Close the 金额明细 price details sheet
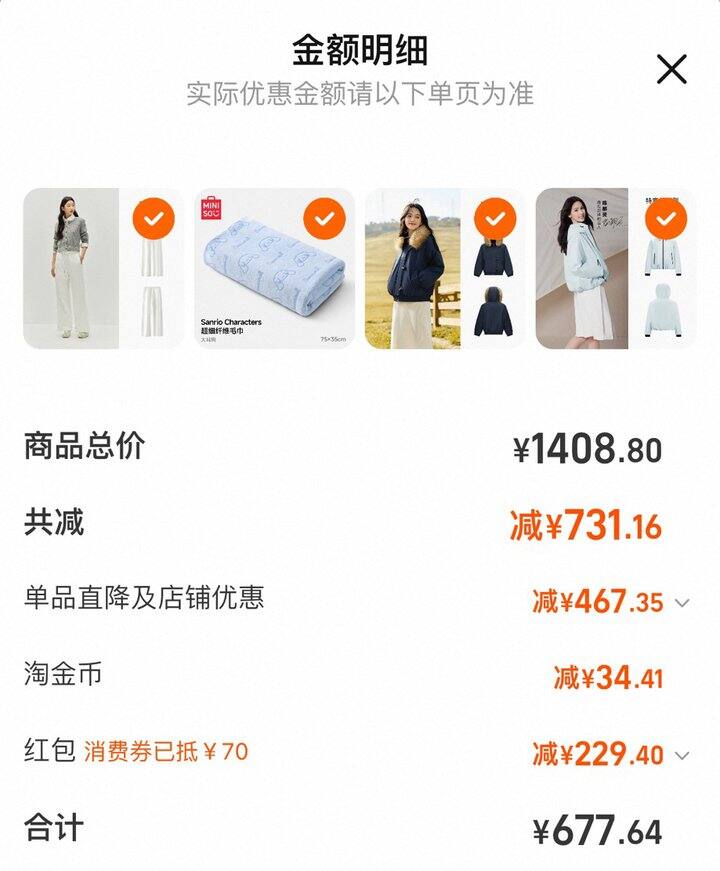 (671, 69)
